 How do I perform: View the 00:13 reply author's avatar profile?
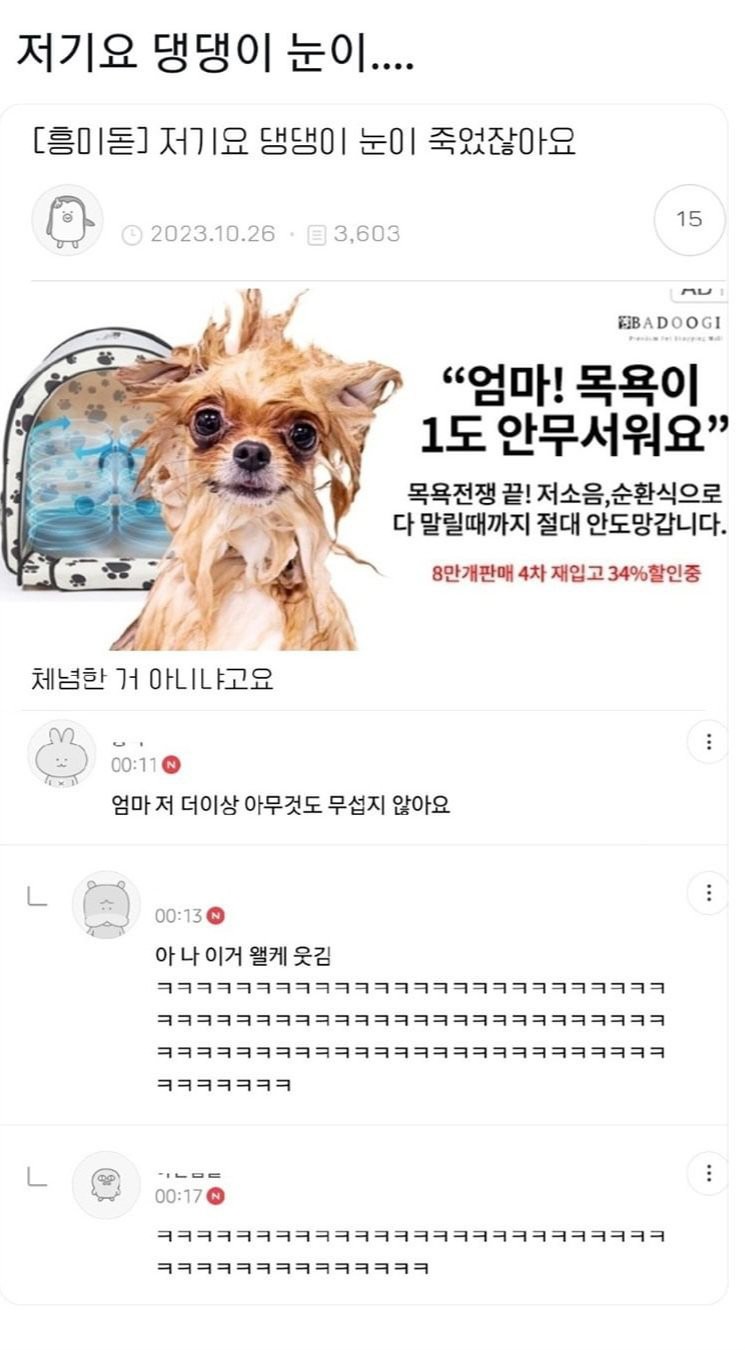(x=106, y=904)
